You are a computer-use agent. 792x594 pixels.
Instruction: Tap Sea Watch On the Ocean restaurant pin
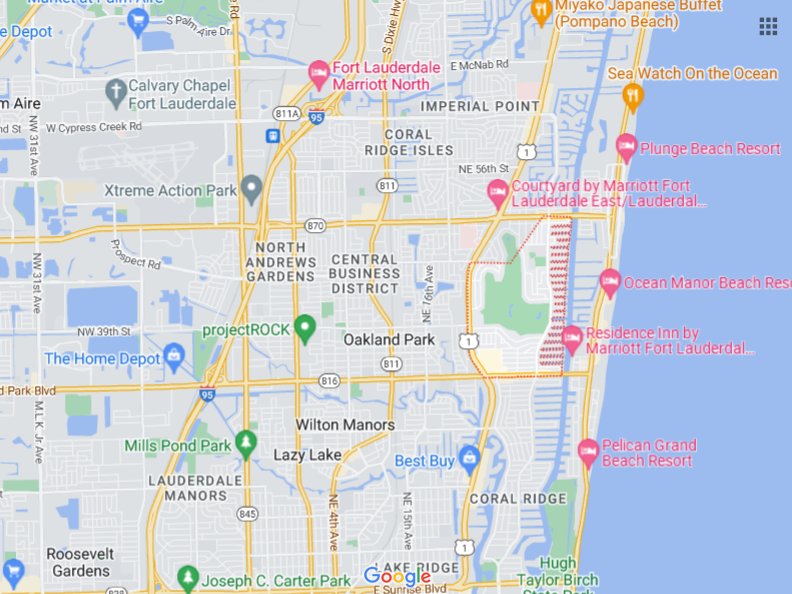[632, 97]
